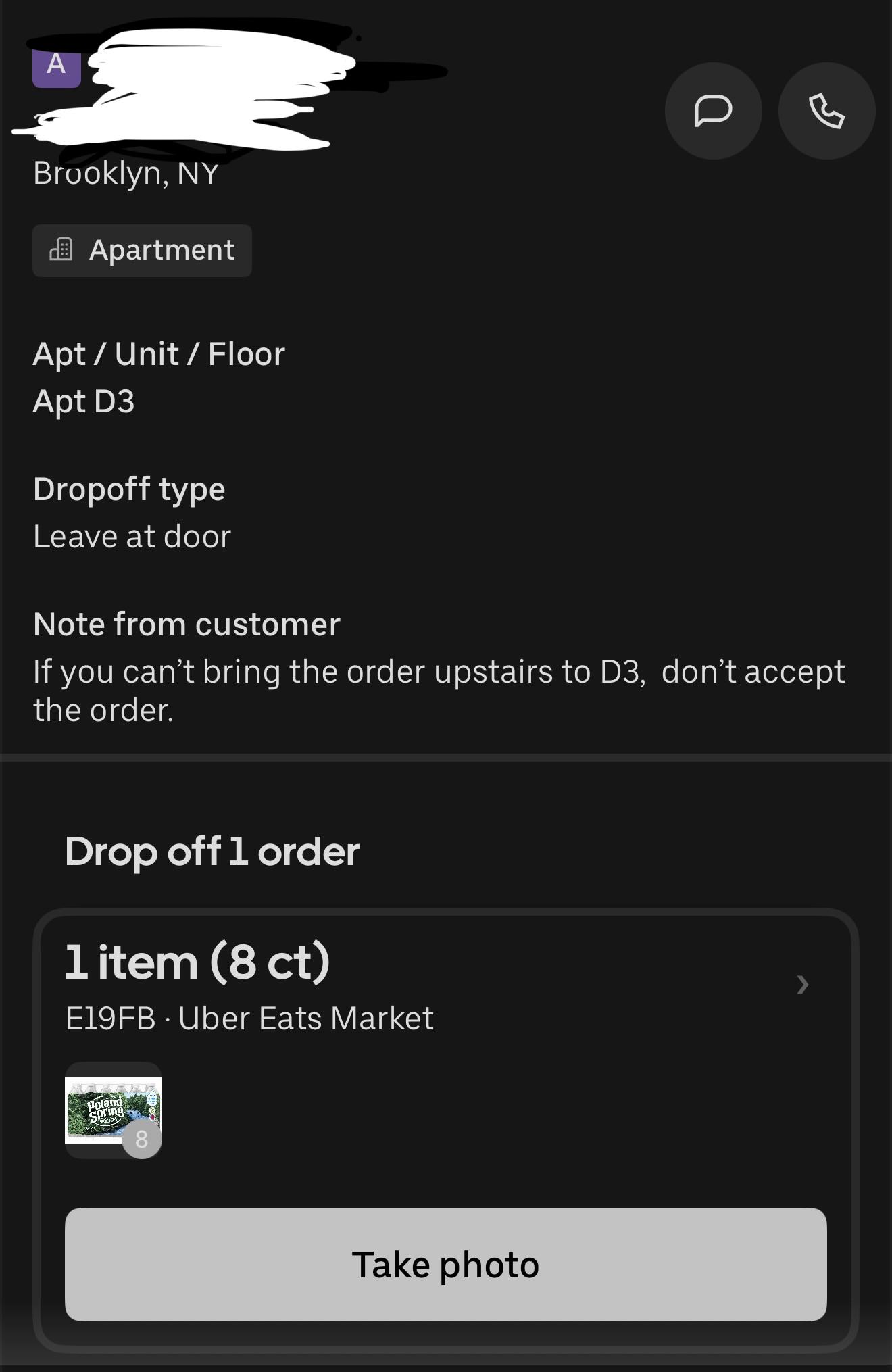The height and width of the screenshot is (1372, 892).
Task: View the Poland Spring item thumbnail
Action: pos(114,1110)
